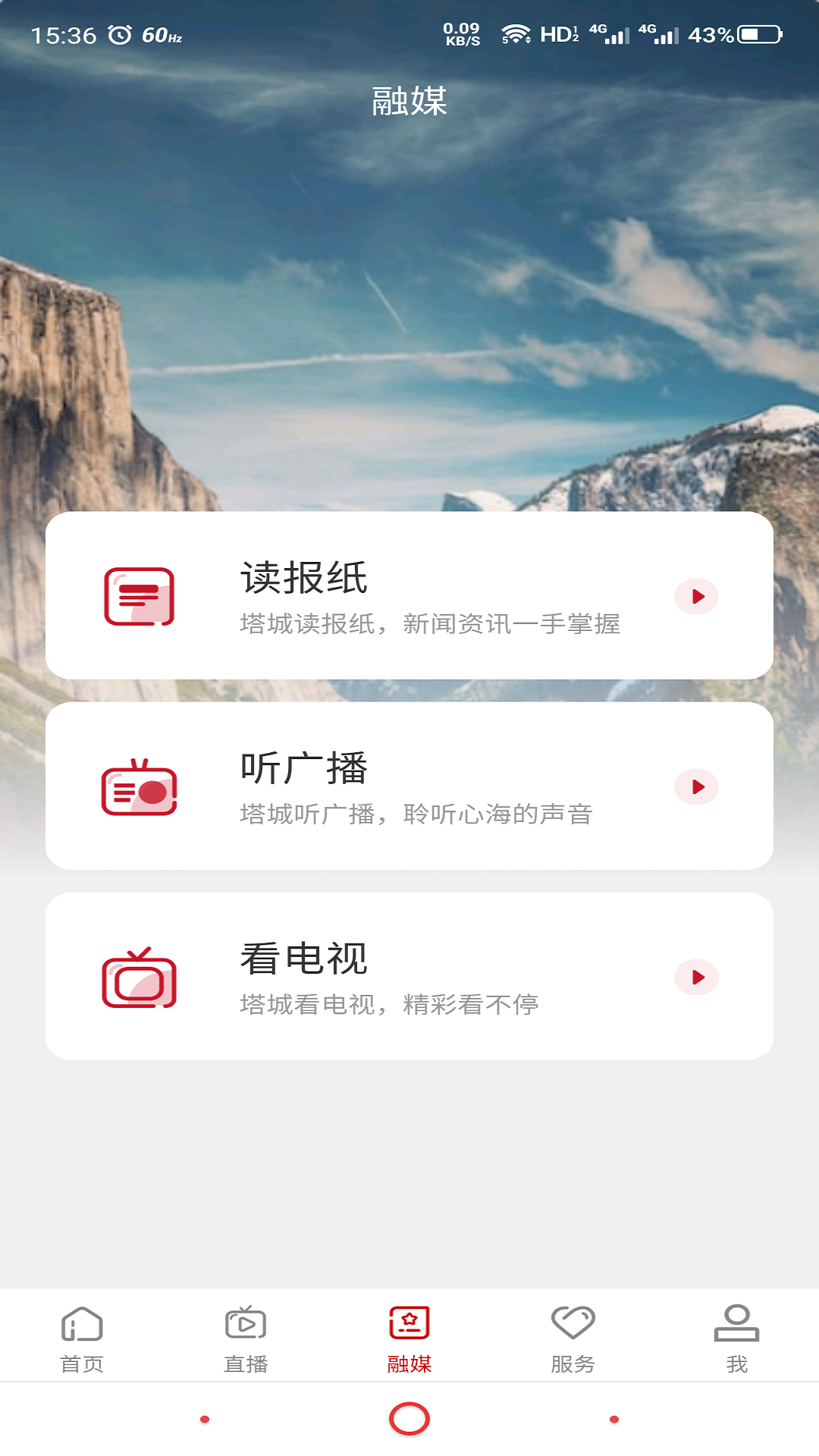Select the 融媒 tab
Viewport: 819px width, 1456px height.
pos(409,1339)
